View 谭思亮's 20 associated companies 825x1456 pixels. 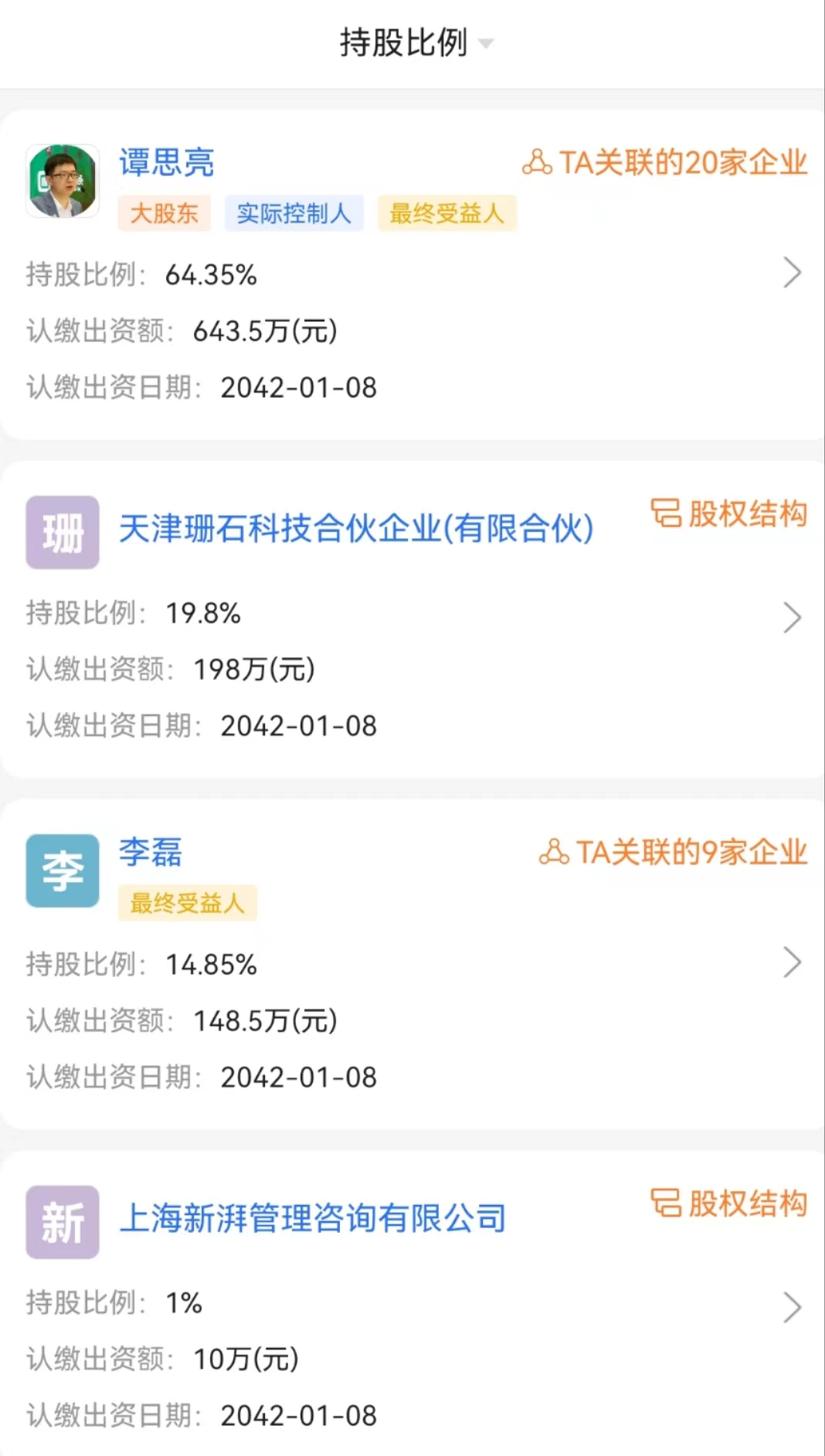tap(664, 162)
